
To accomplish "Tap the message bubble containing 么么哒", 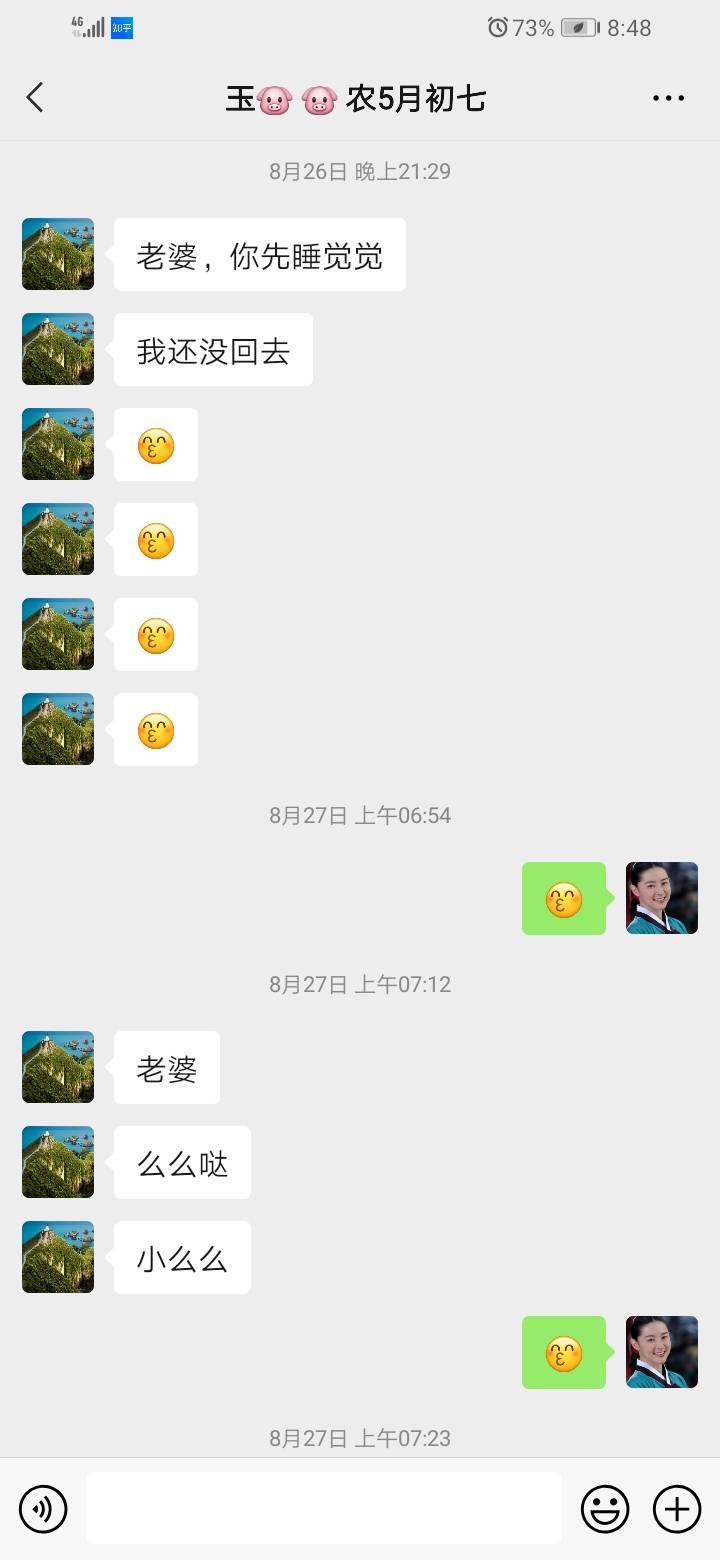I will [182, 1162].
